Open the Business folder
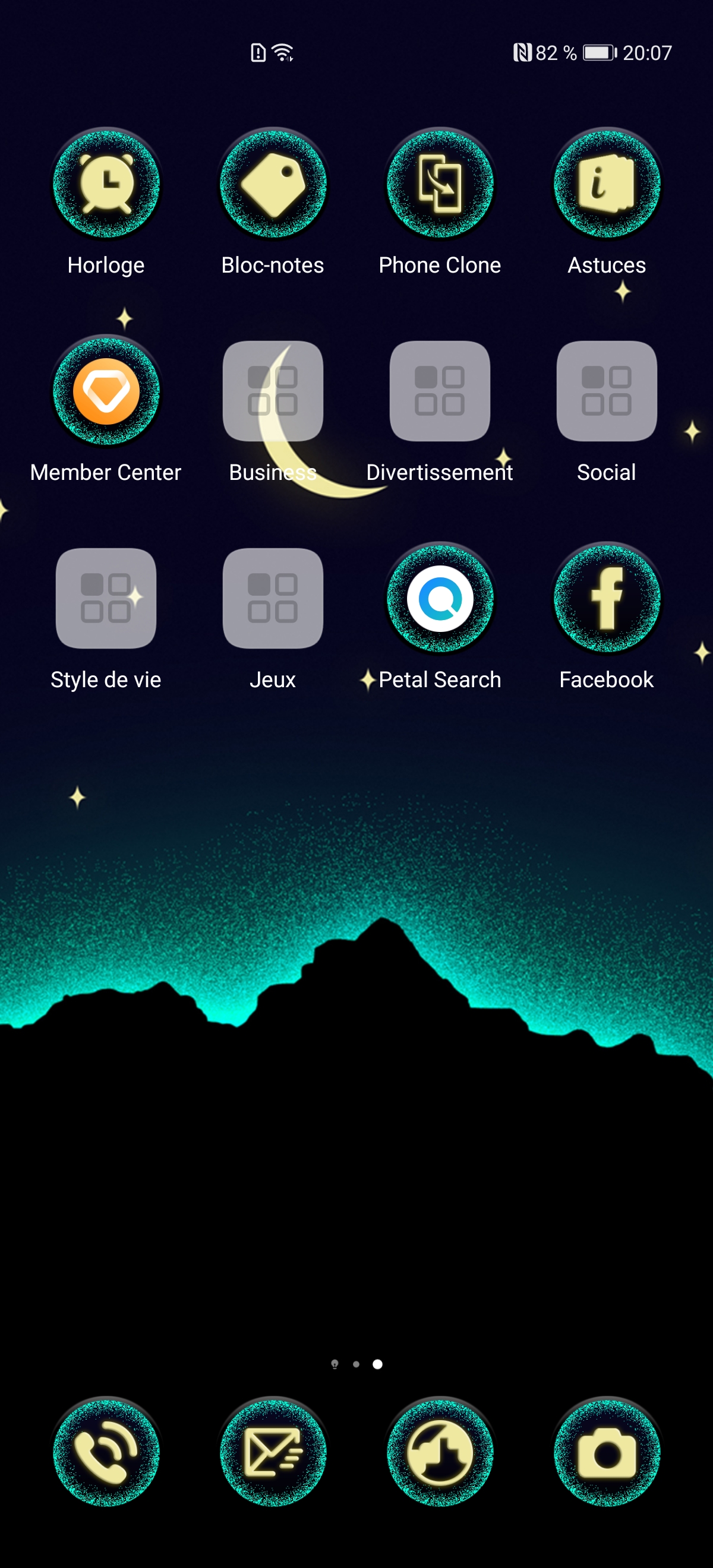713x1568 pixels. coord(273,391)
